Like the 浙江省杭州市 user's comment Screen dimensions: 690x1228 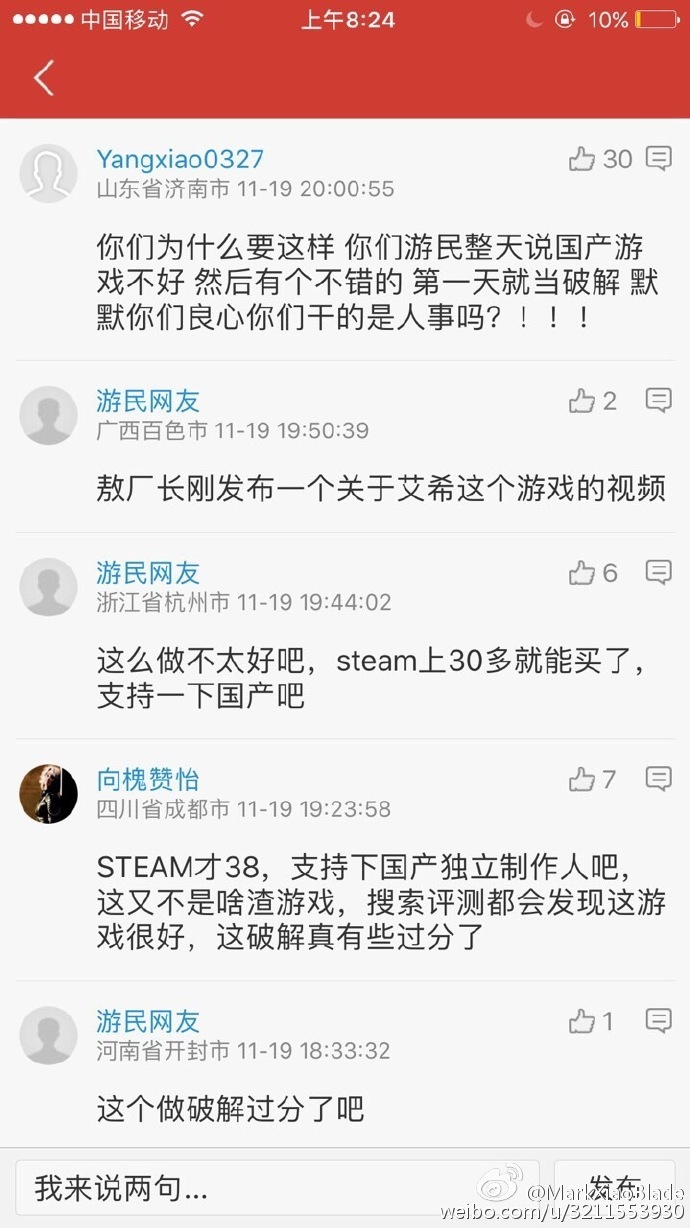coord(582,573)
